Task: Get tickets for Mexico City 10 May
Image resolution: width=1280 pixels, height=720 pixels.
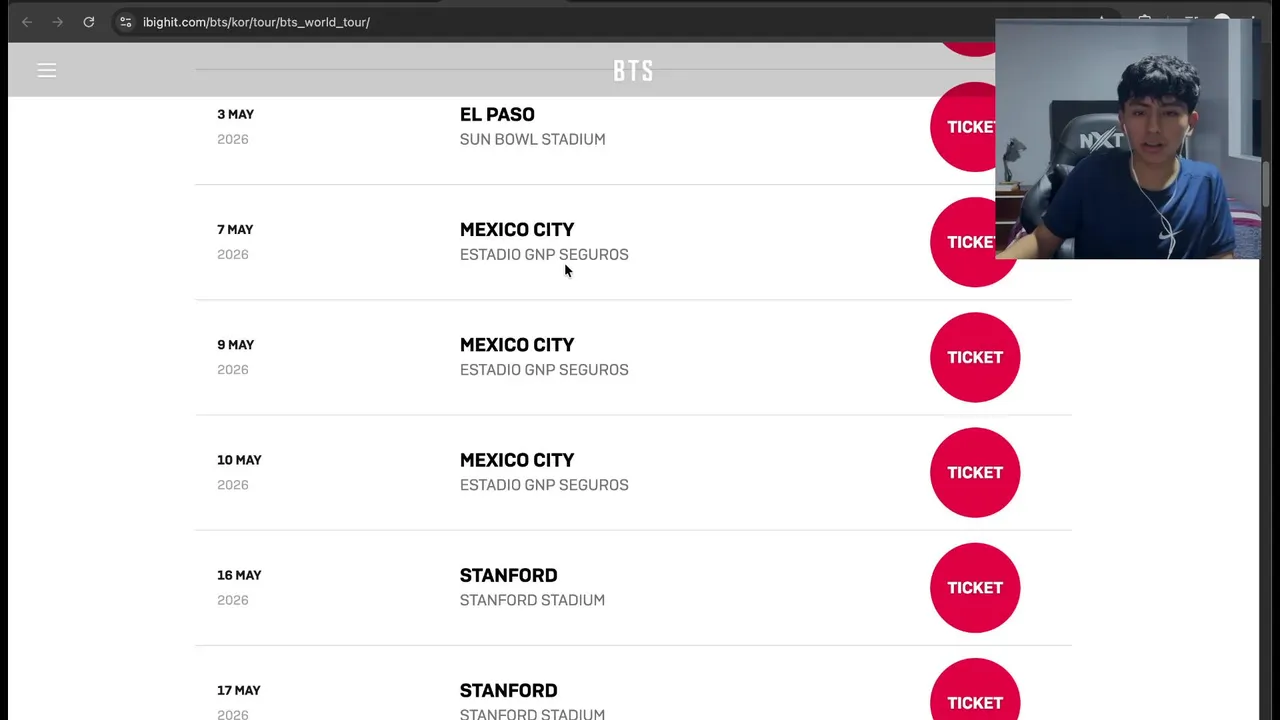Action: pyautogui.click(x=975, y=472)
